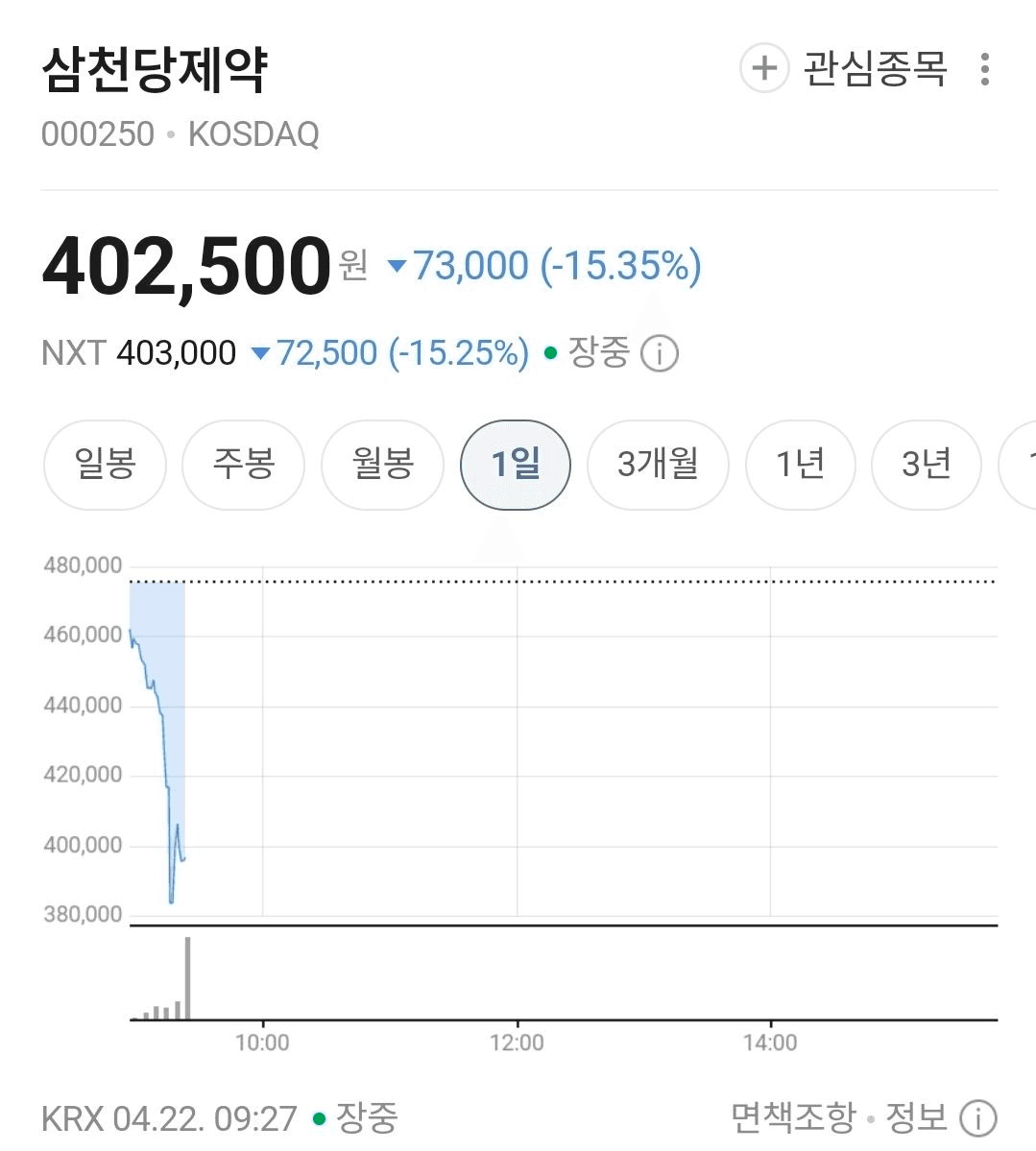
Task: Select the 3년 chart period
Action: click(926, 465)
